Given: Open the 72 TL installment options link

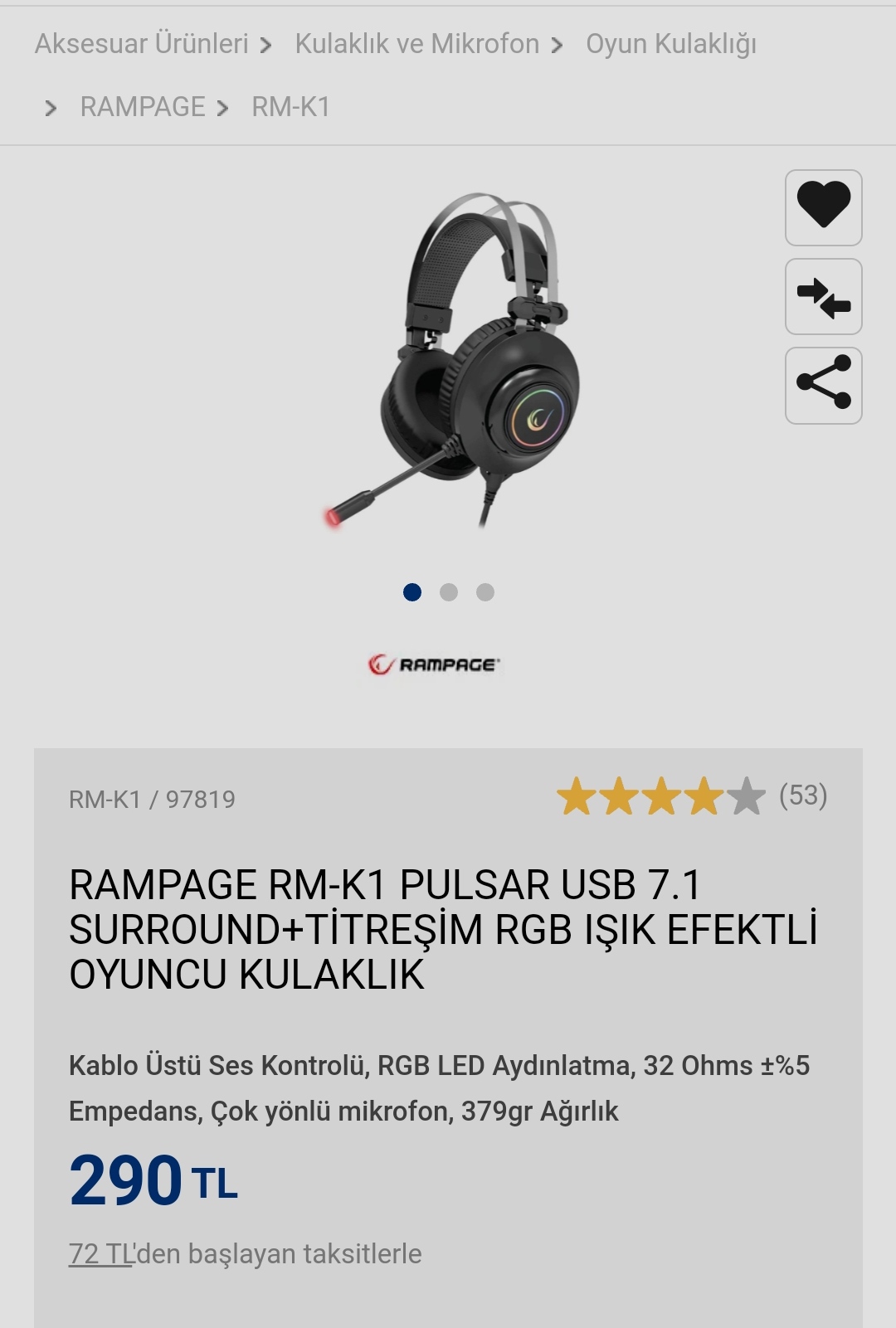Looking at the screenshot, I should coord(101,1254).
